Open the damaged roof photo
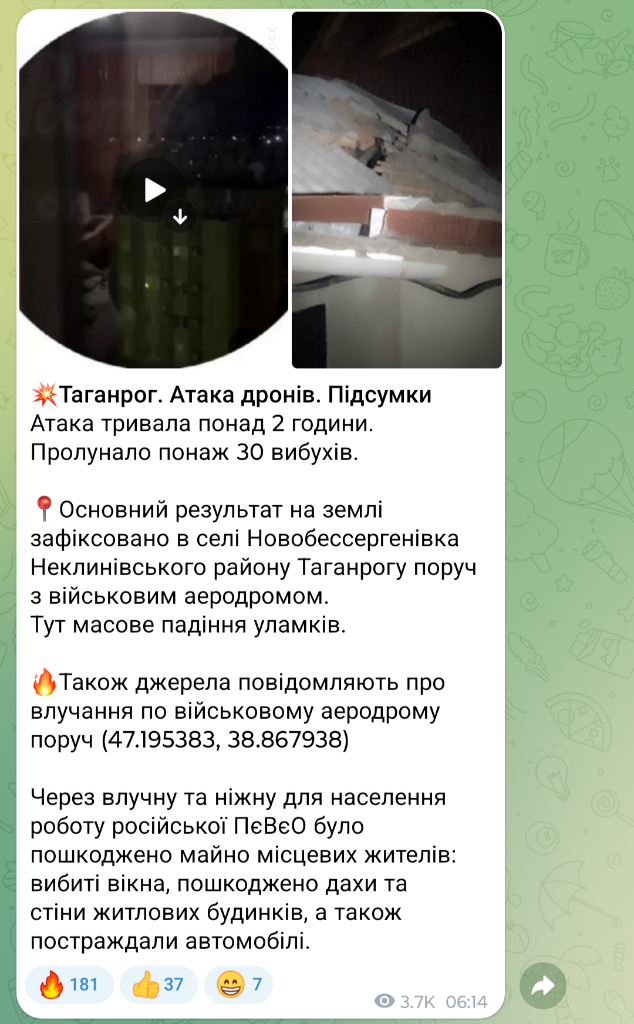 tap(397, 190)
